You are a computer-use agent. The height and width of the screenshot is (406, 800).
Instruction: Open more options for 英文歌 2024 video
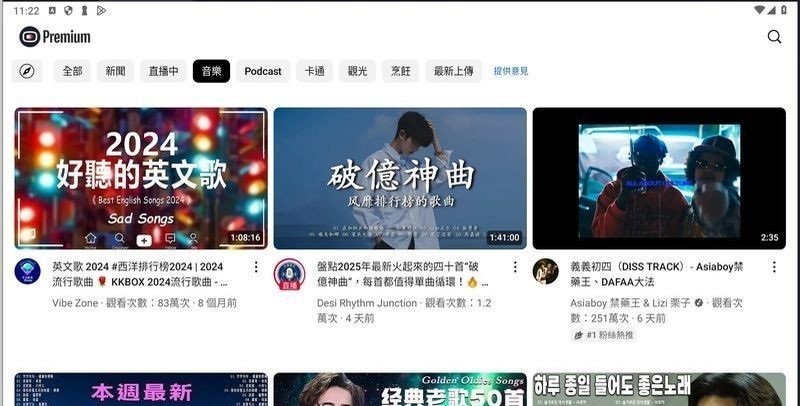[x=256, y=267]
